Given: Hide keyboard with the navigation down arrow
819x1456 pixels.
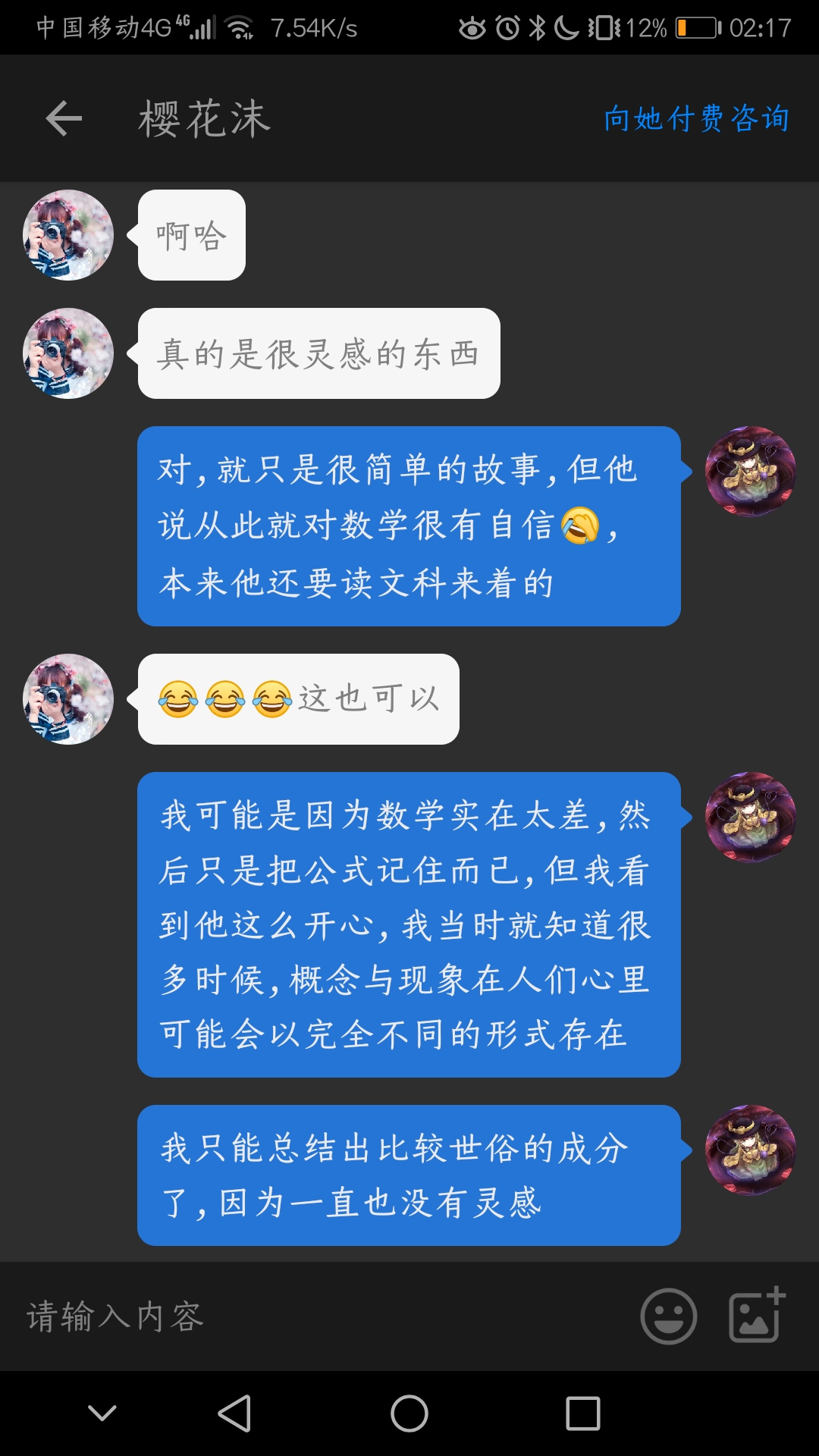Looking at the screenshot, I should 102,1413.
